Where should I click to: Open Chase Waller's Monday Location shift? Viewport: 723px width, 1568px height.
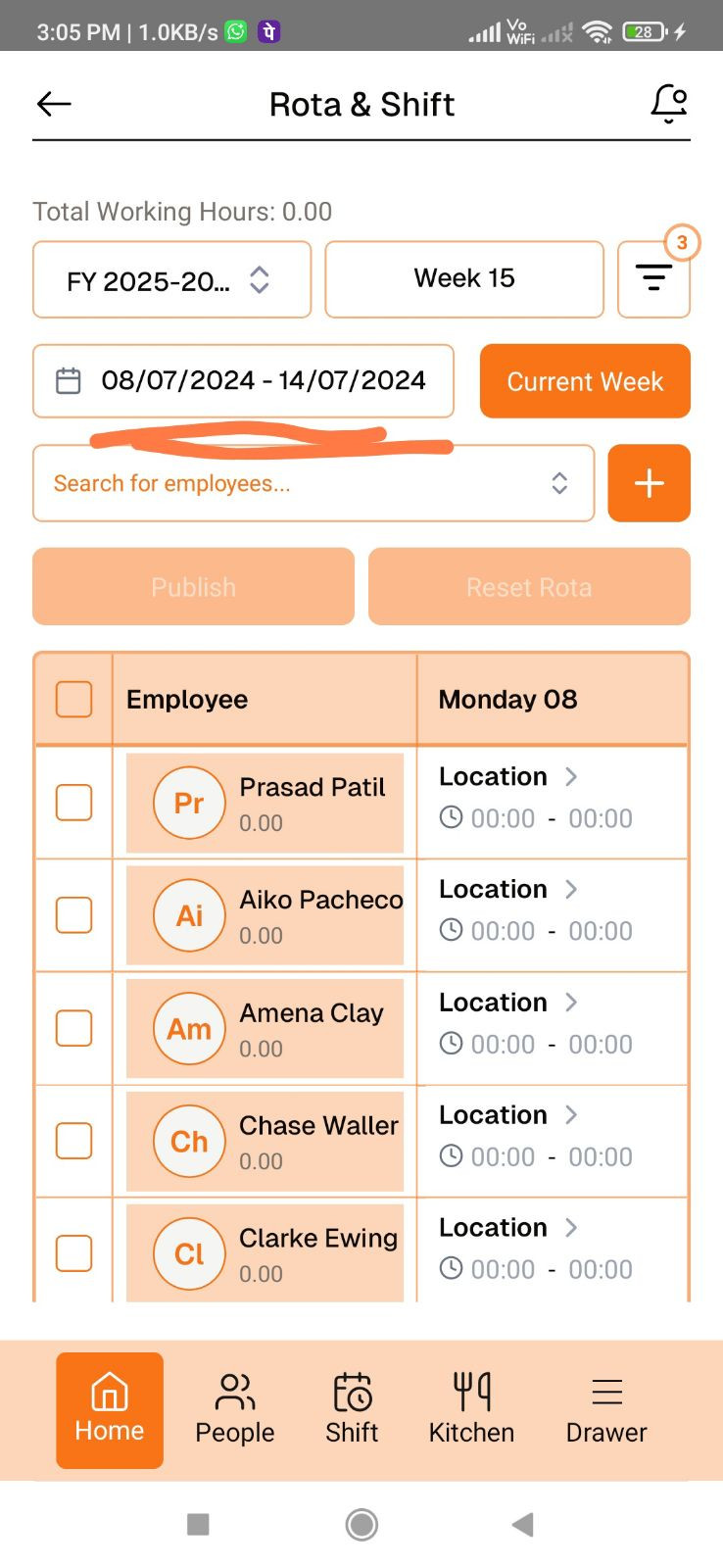(507, 1115)
